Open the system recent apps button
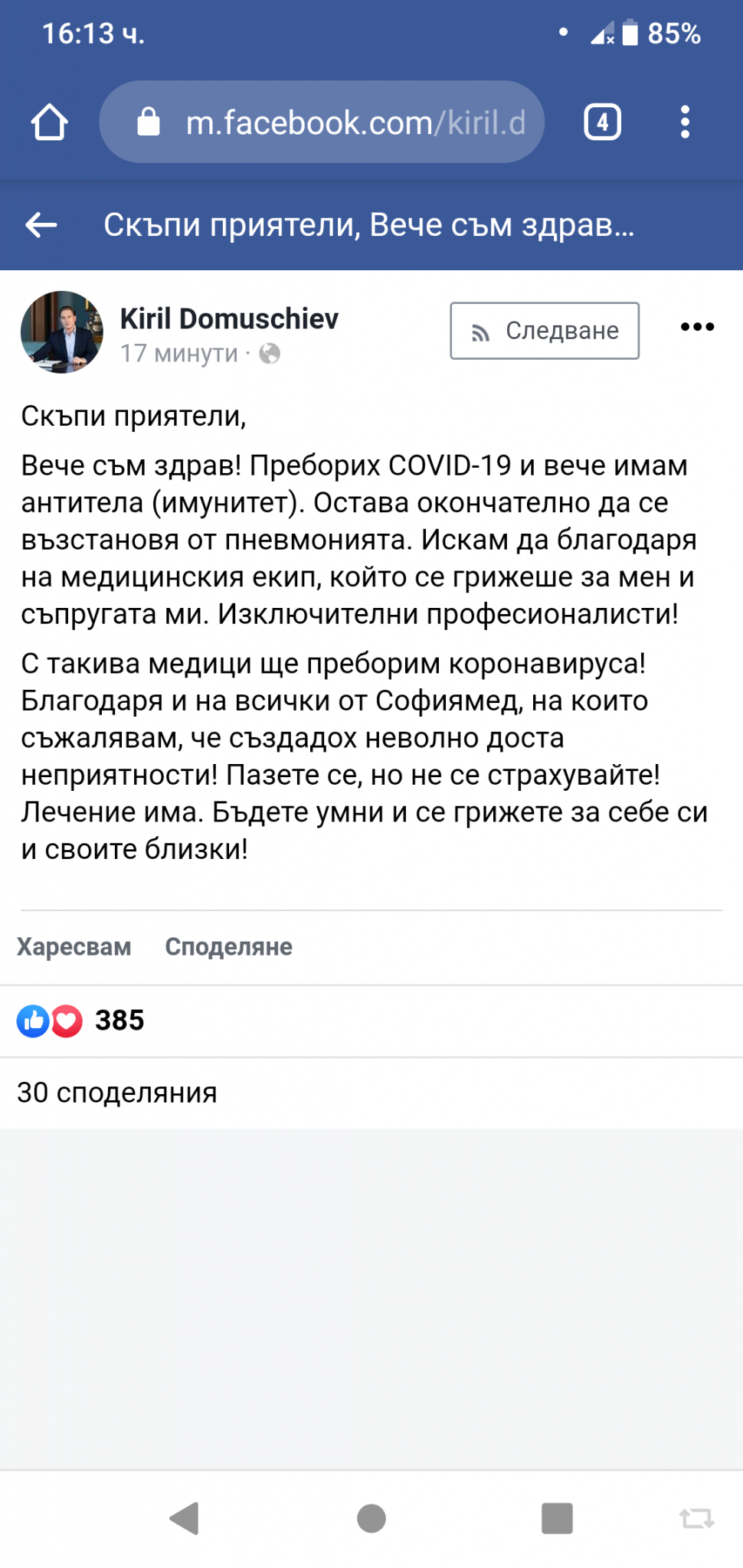 coord(557,1518)
